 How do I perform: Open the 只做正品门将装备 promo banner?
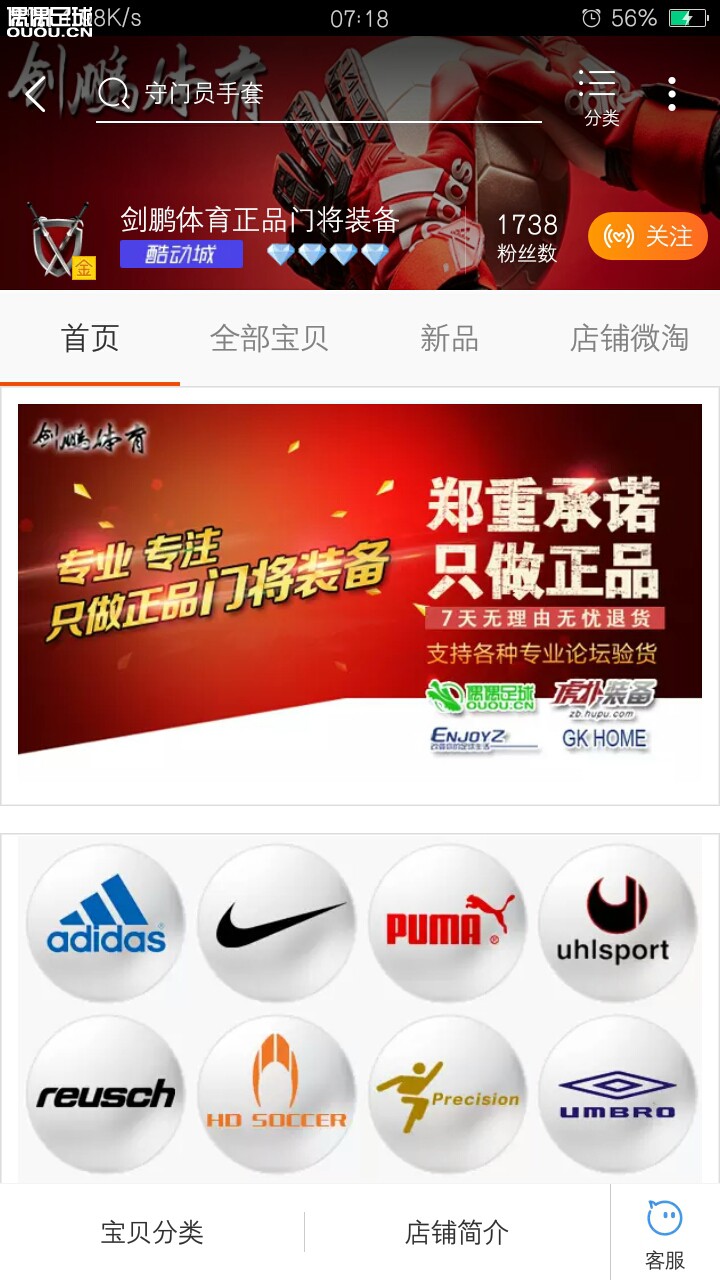[x=360, y=579]
